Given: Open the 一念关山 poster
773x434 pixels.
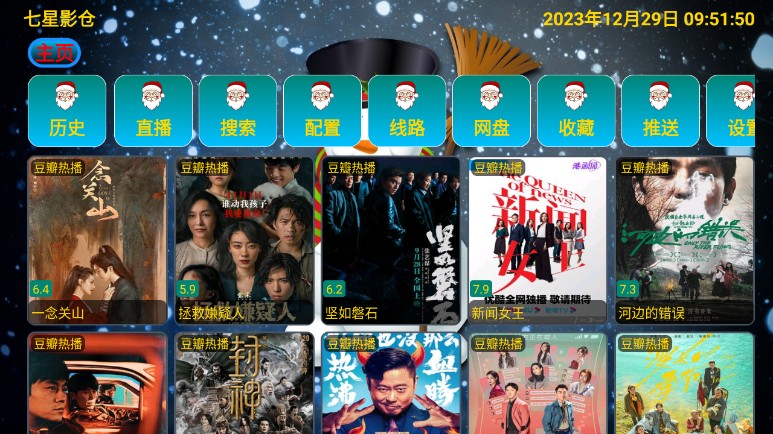Looking at the screenshot, I should point(97,240).
